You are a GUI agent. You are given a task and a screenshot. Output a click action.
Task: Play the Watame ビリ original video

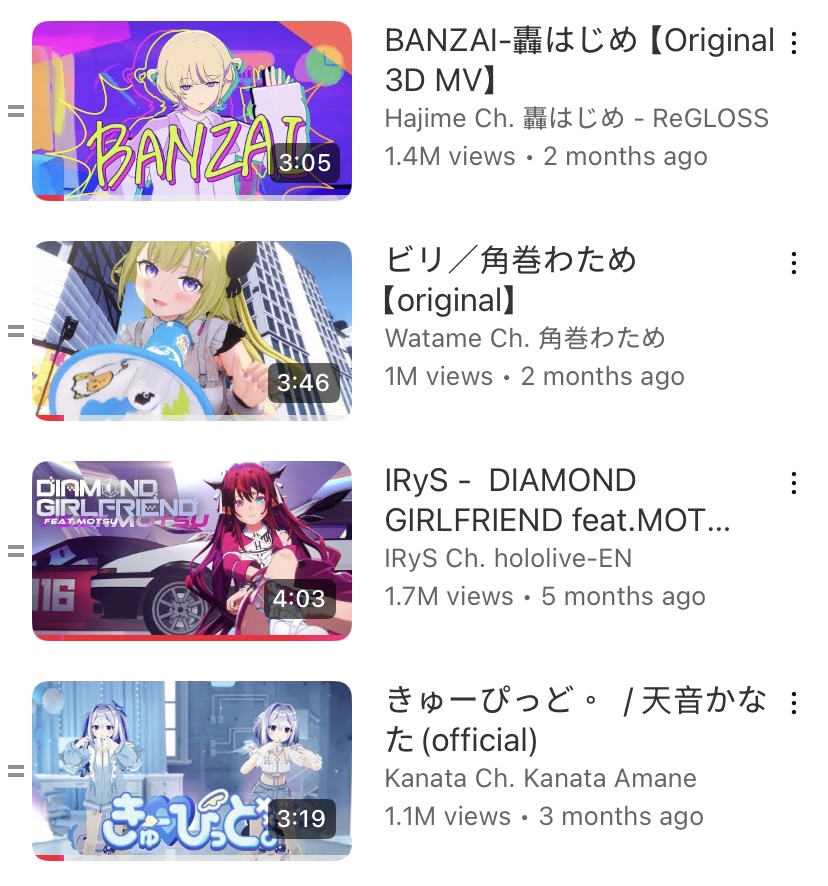(192, 330)
